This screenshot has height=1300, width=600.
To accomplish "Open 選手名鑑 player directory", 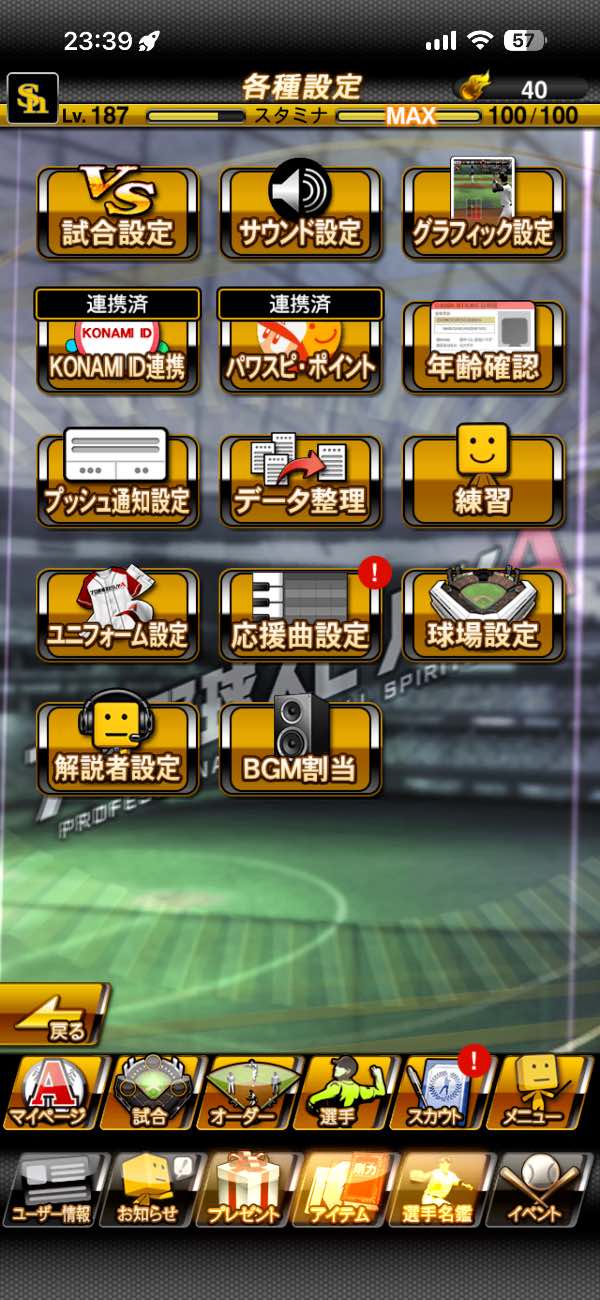I will [443, 1190].
